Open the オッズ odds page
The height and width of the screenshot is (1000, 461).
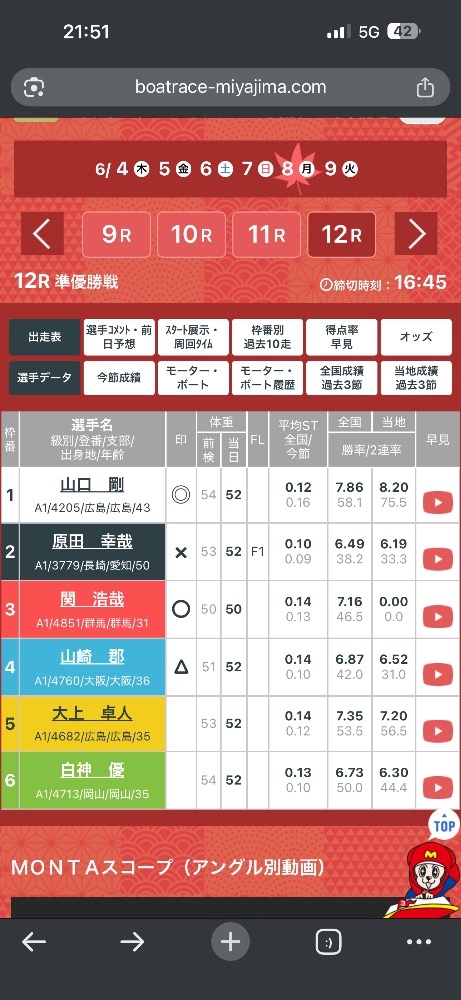click(x=416, y=337)
